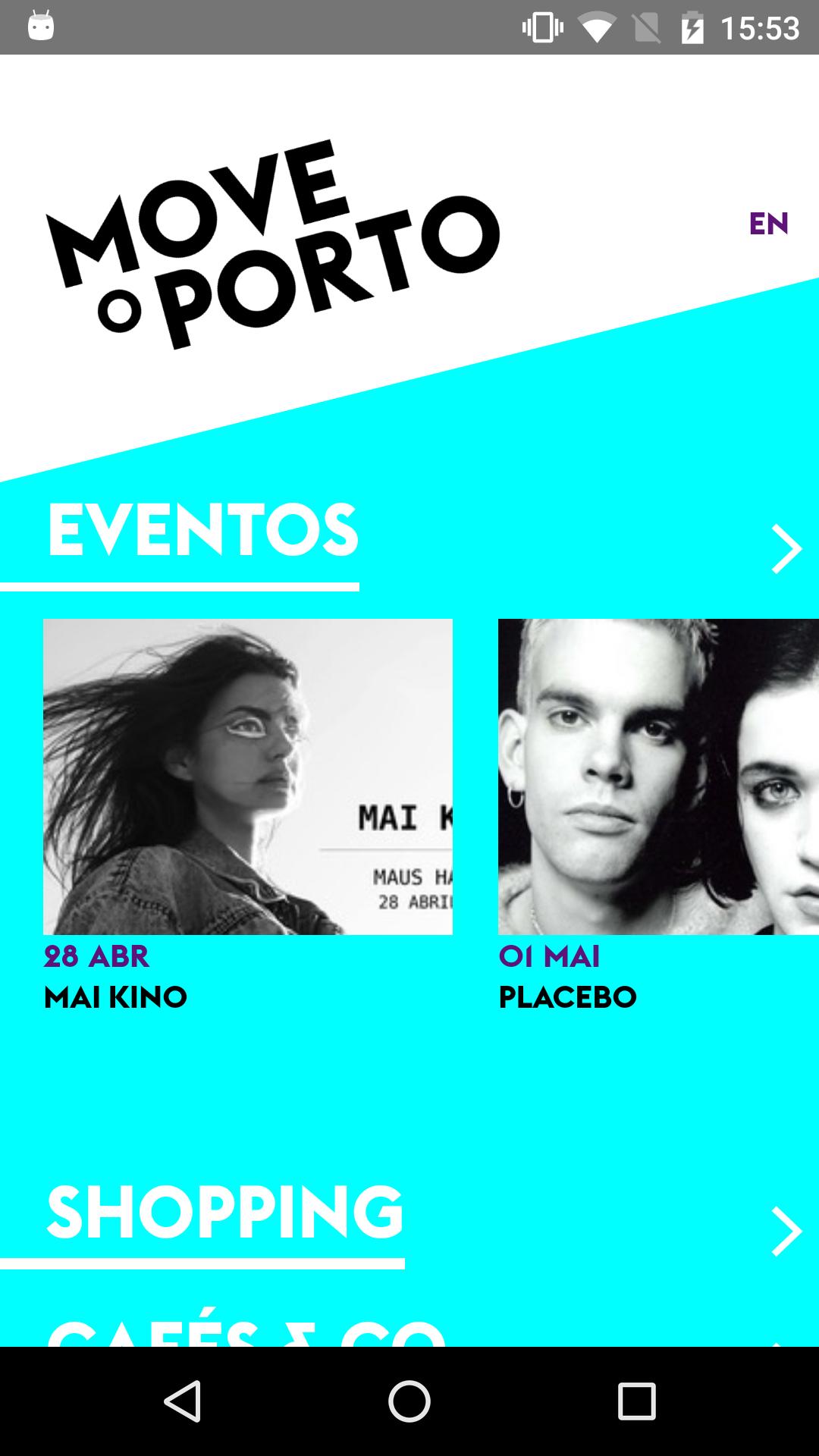Tap the Placebo band photo
Viewport: 819px width, 1456px height.
tap(657, 777)
